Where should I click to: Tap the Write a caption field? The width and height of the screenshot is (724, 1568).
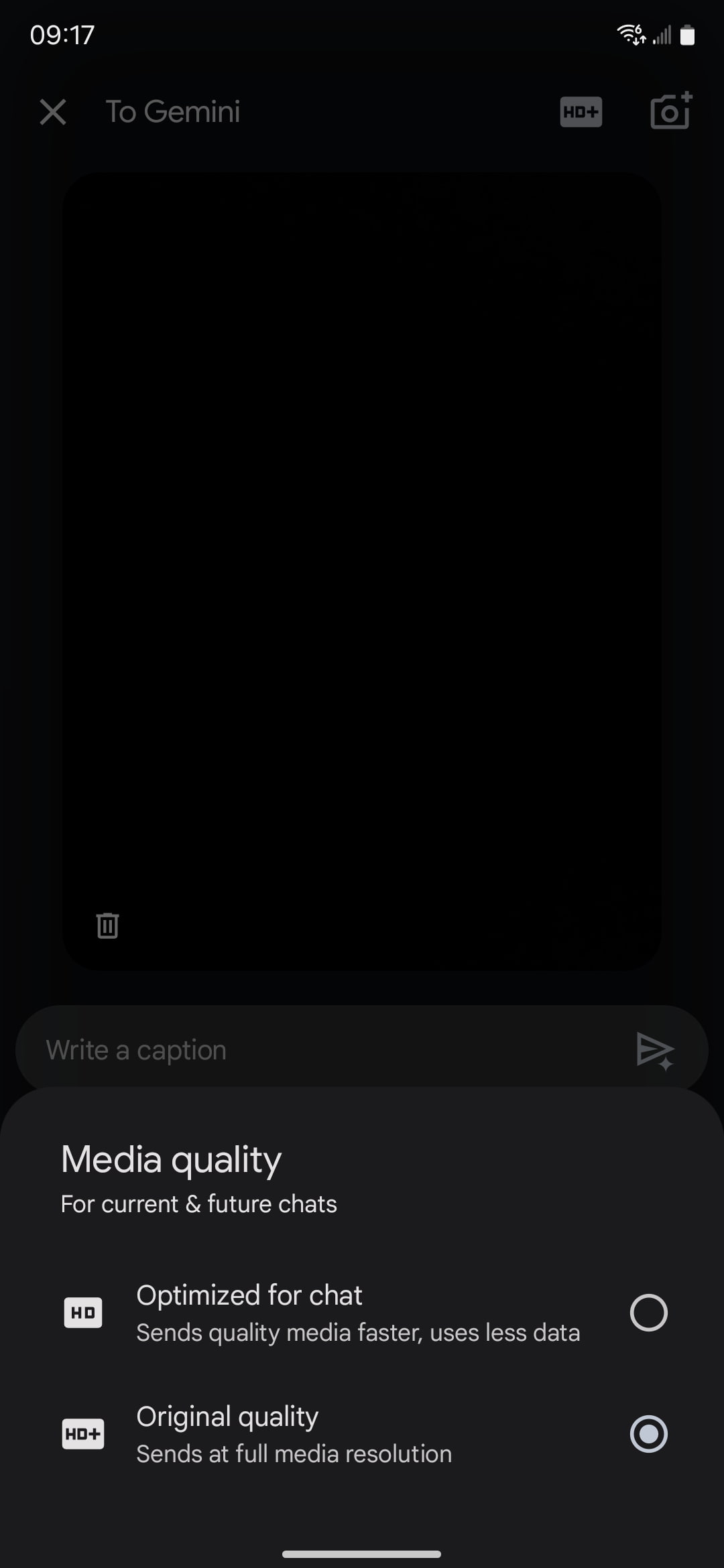point(322,1050)
